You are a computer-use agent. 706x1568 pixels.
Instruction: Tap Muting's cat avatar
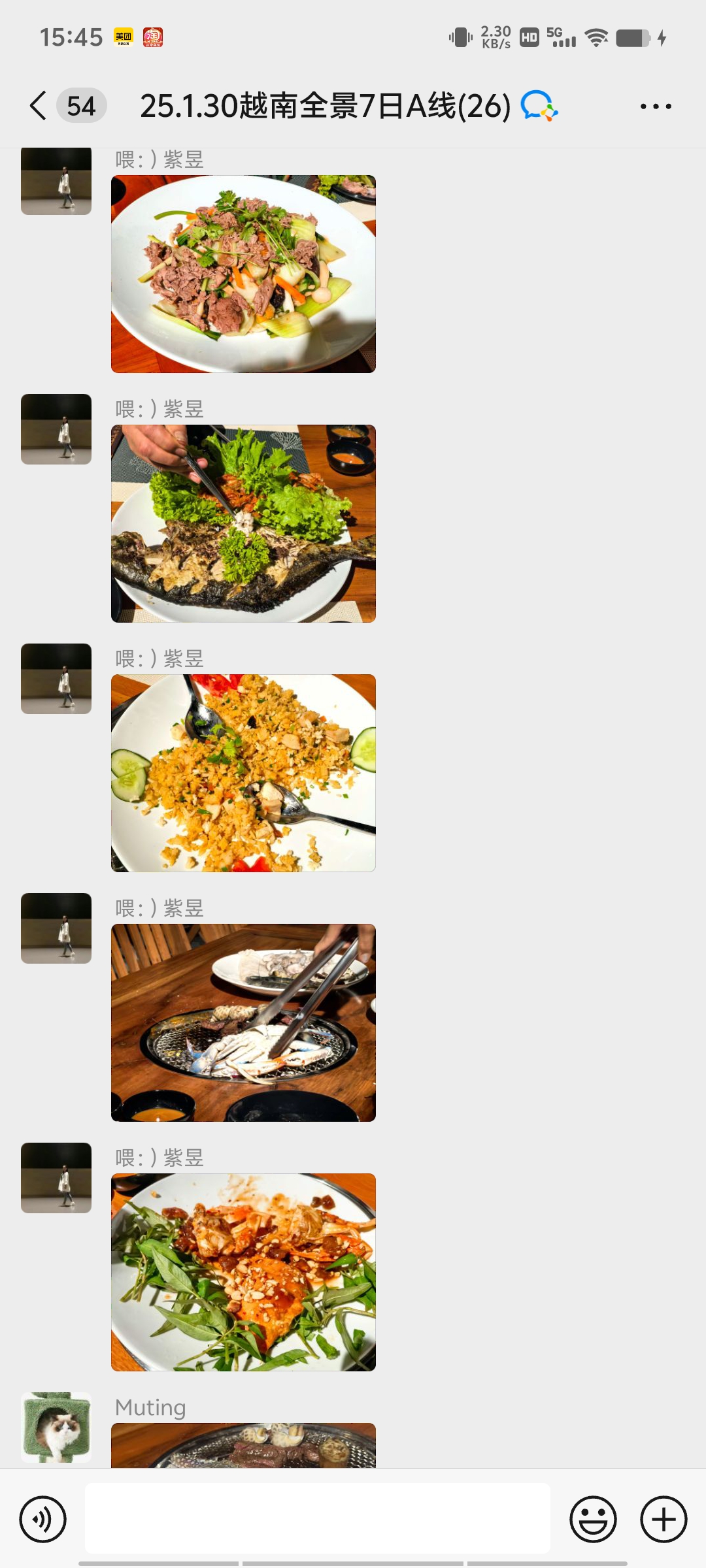click(x=56, y=1427)
